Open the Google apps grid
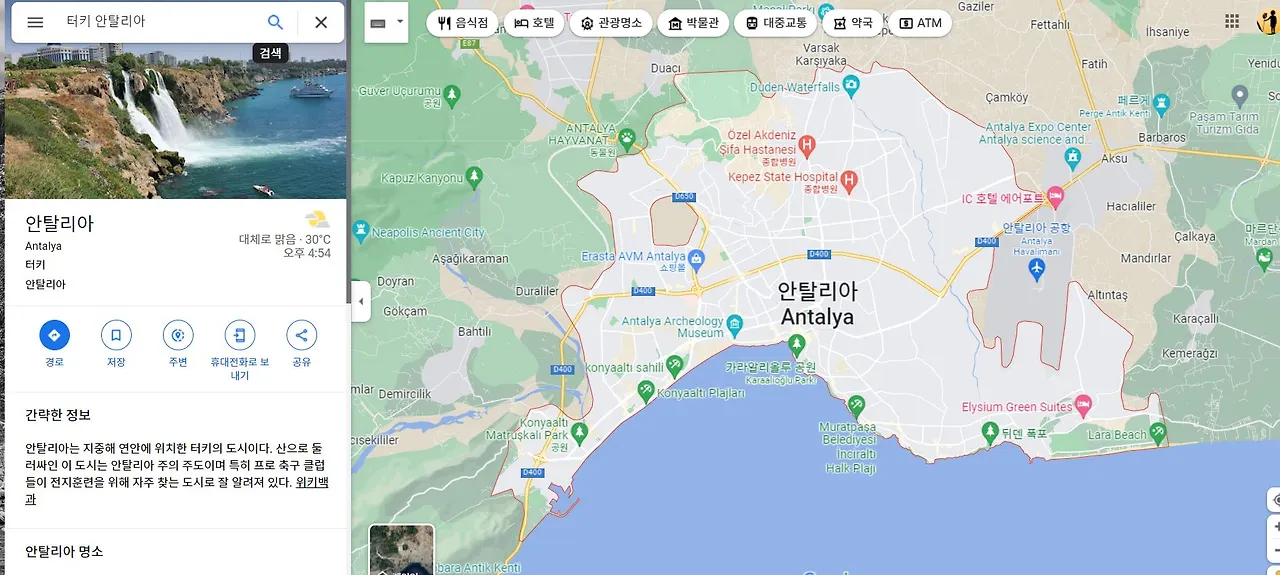Viewport: 1280px width, 575px height. pyautogui.click(x=1232, y=21)
